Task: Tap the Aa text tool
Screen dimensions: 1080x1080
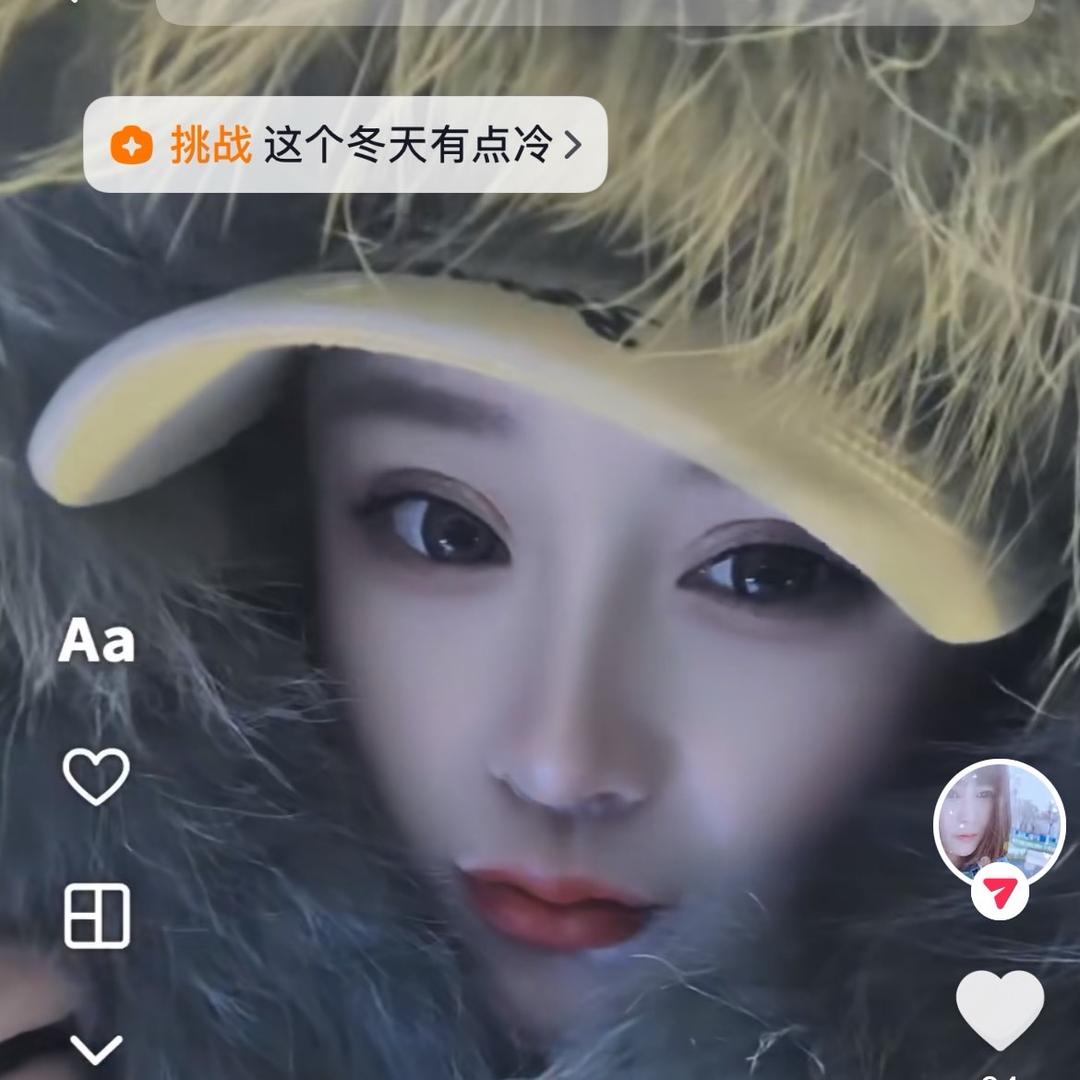Action: tap(96, 642)
